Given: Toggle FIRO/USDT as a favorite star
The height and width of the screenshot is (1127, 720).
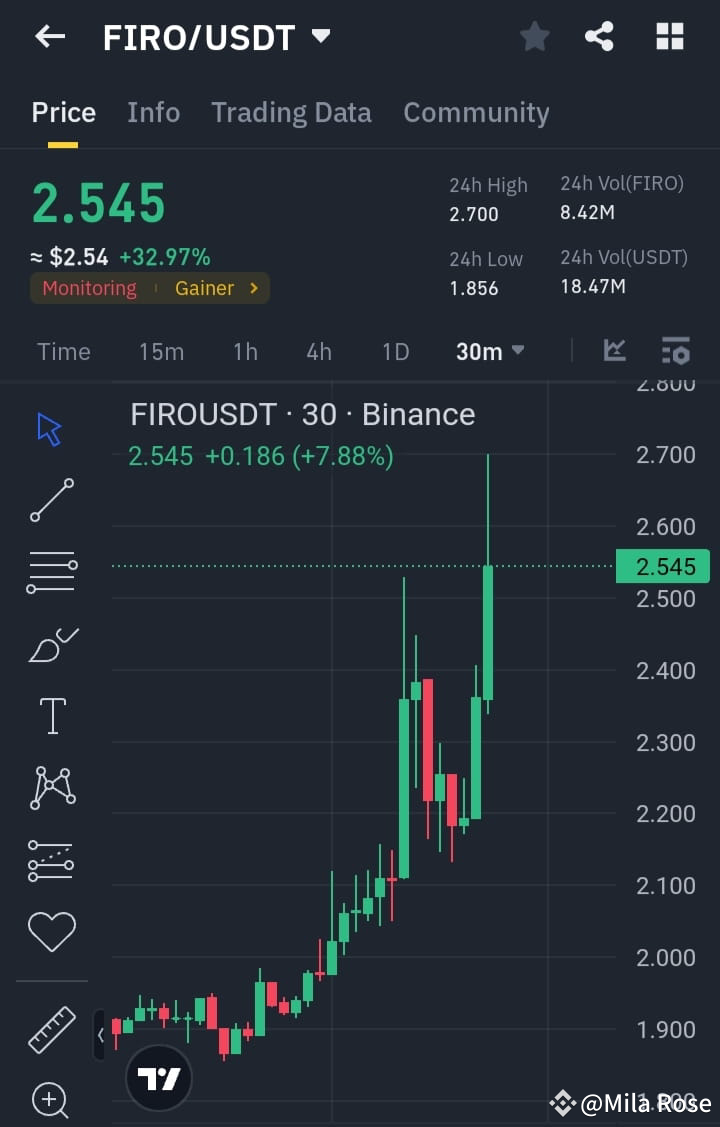Looking at the screenshot, I should click(534, 36).
